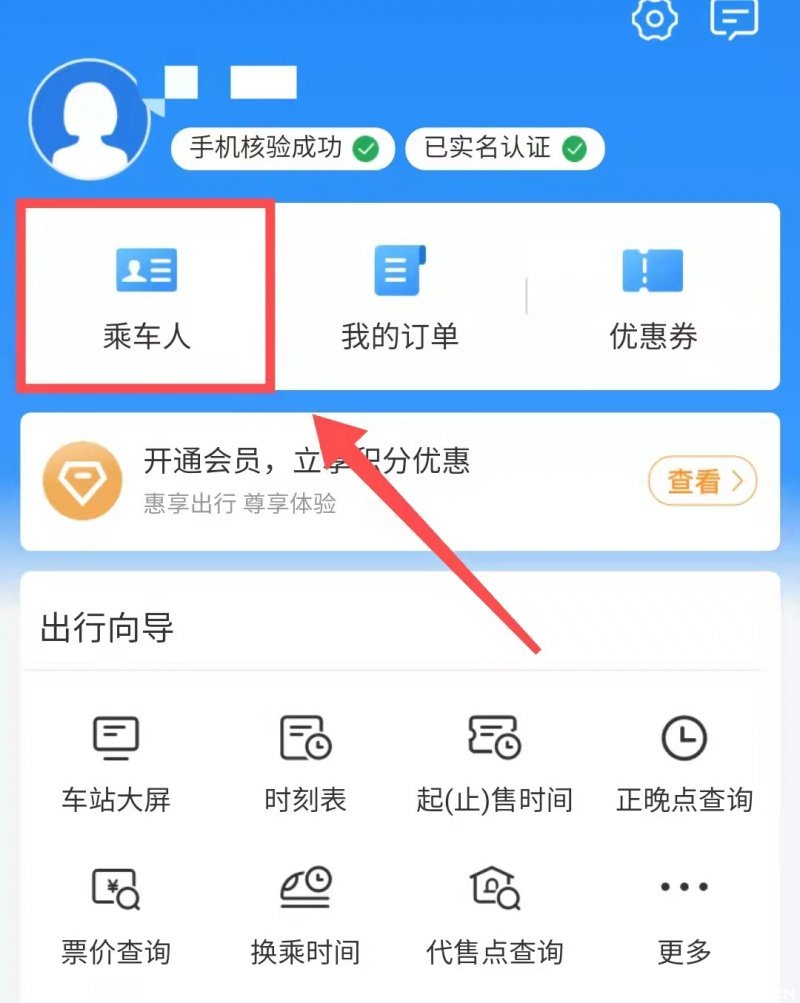Image resolution: width=800 pixels, height=1003 pixels.
Task: Open 车站大屏 station screen
Action: (x=116, y=765)
